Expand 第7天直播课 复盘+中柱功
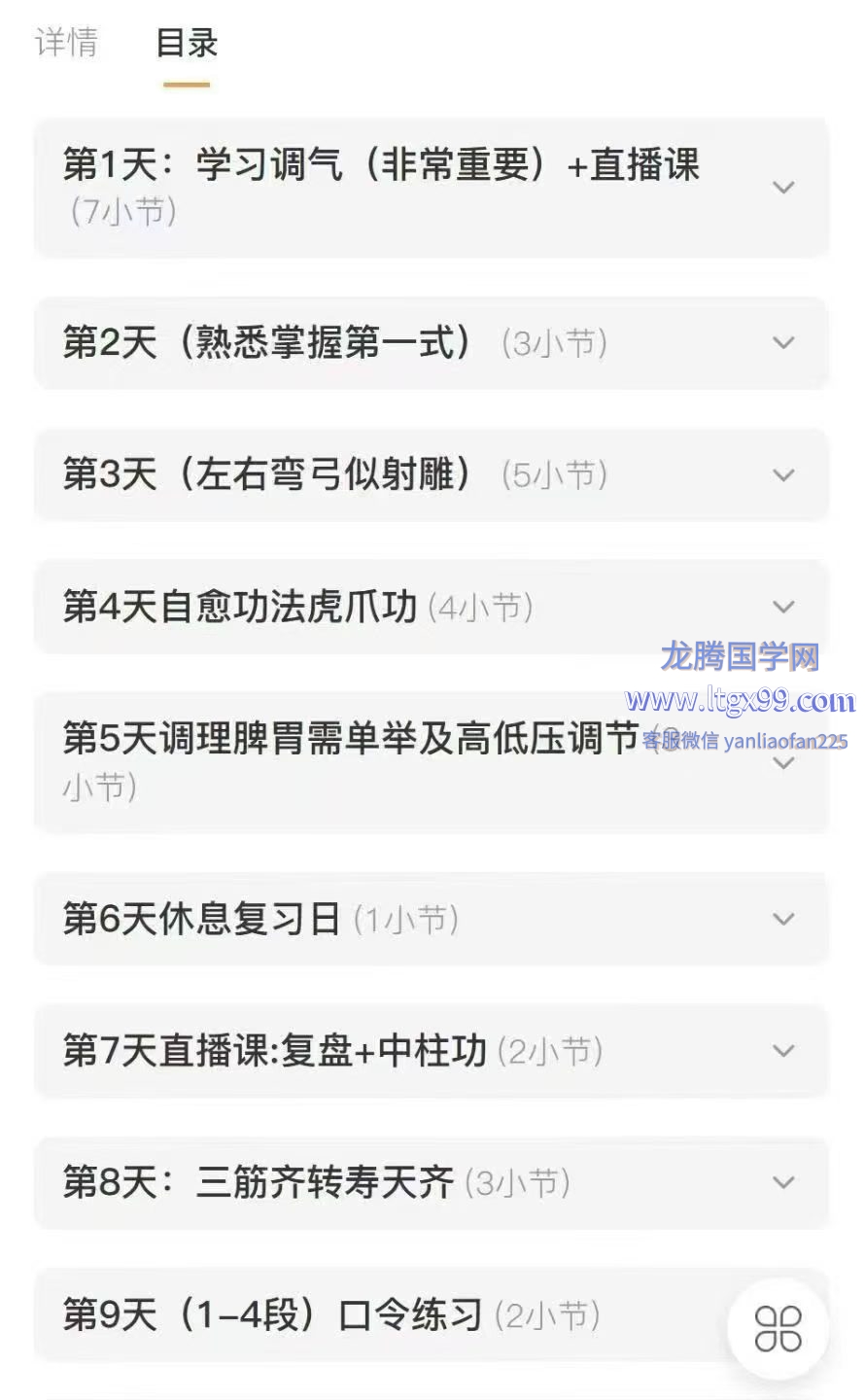The height and width of the screenshot is (1400, 865). point(431,1051)
